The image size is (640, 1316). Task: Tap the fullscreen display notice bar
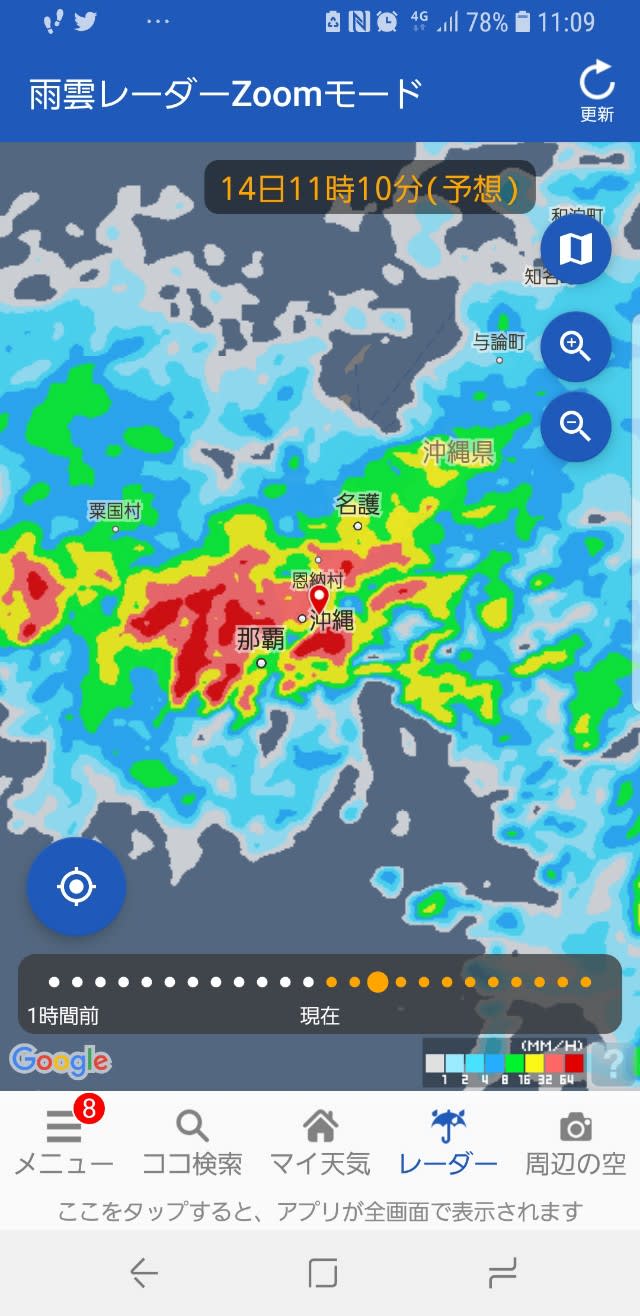pyautogui.click(x=320, y=1212)
